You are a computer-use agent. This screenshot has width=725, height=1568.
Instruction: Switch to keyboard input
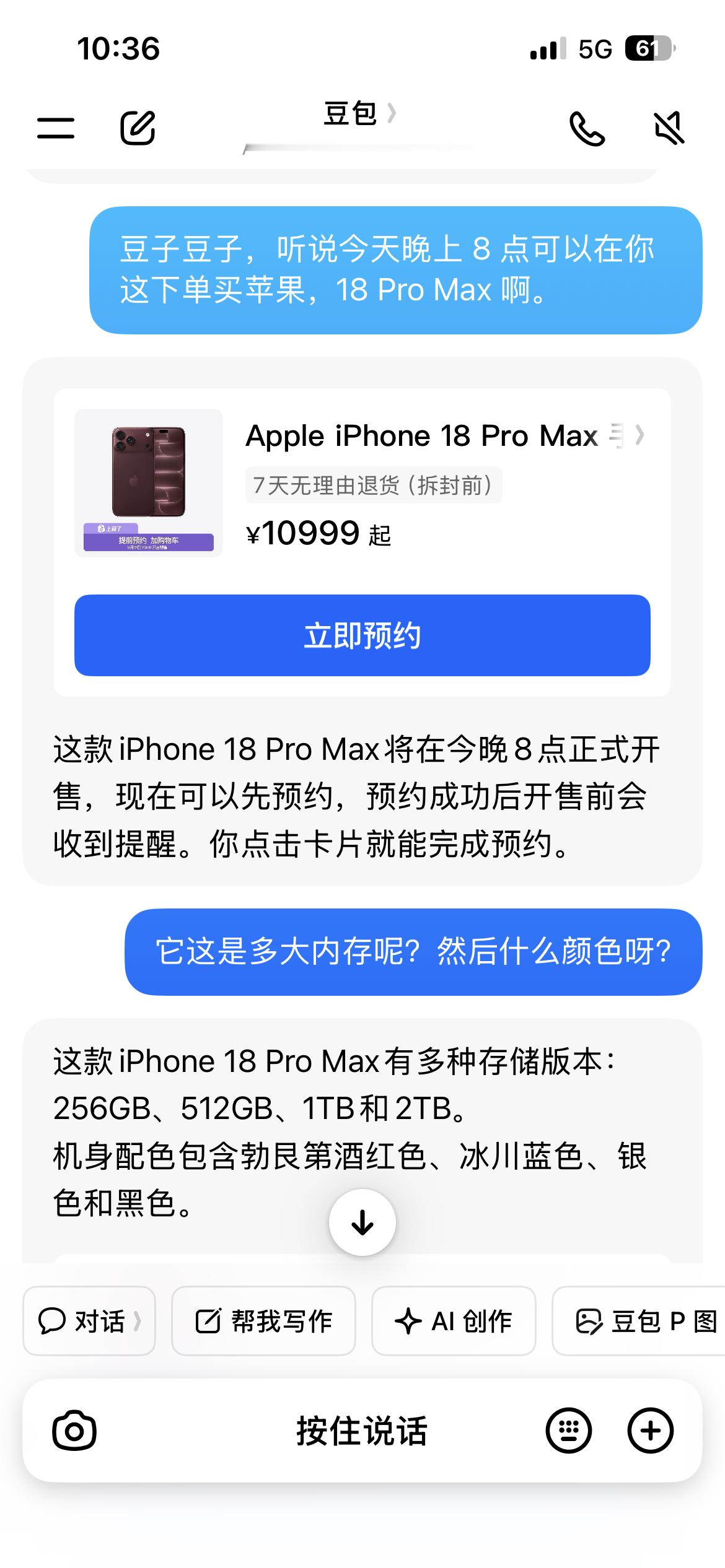[x=568, y=1431]
